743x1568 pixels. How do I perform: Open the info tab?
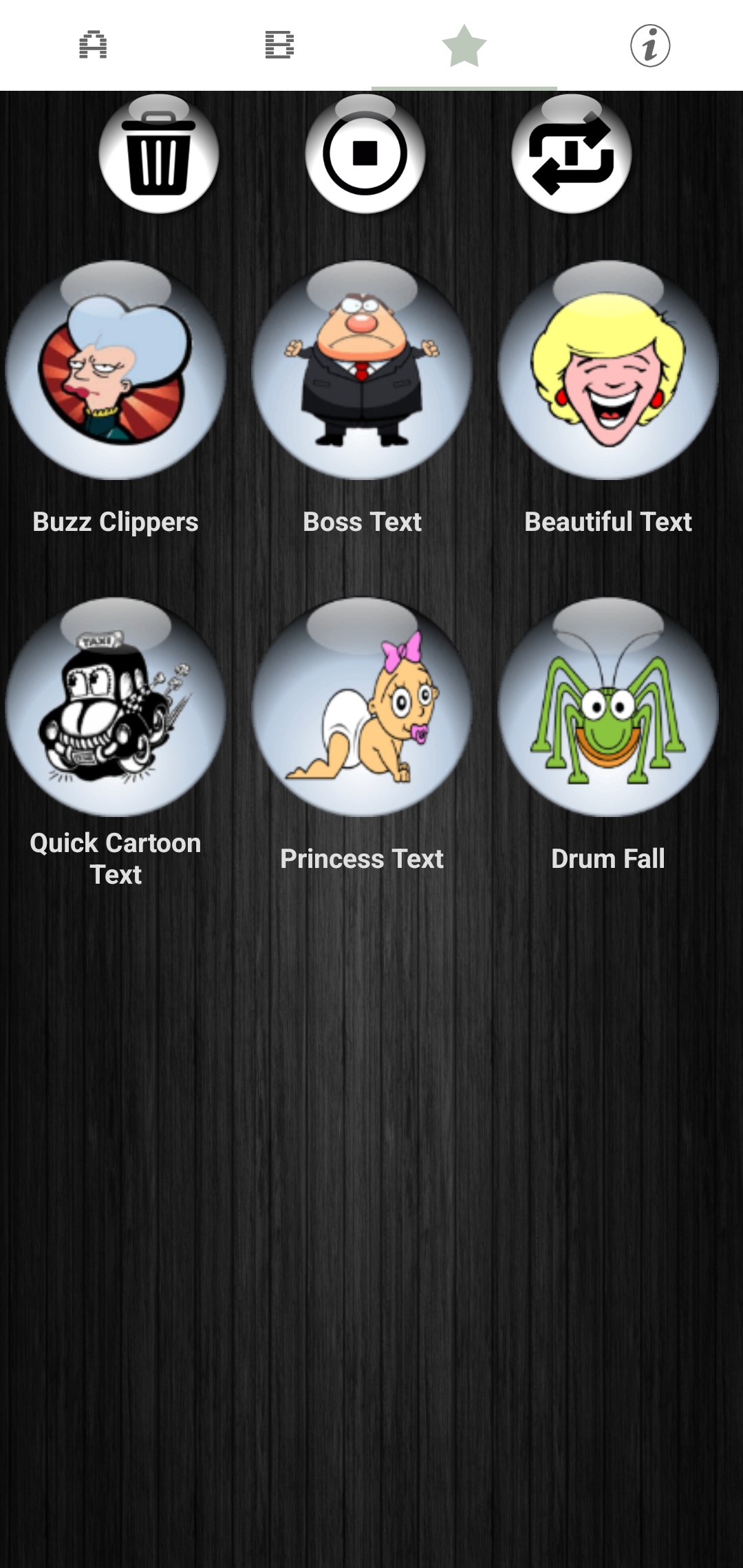pyautogui.click(x=650, y=45)
